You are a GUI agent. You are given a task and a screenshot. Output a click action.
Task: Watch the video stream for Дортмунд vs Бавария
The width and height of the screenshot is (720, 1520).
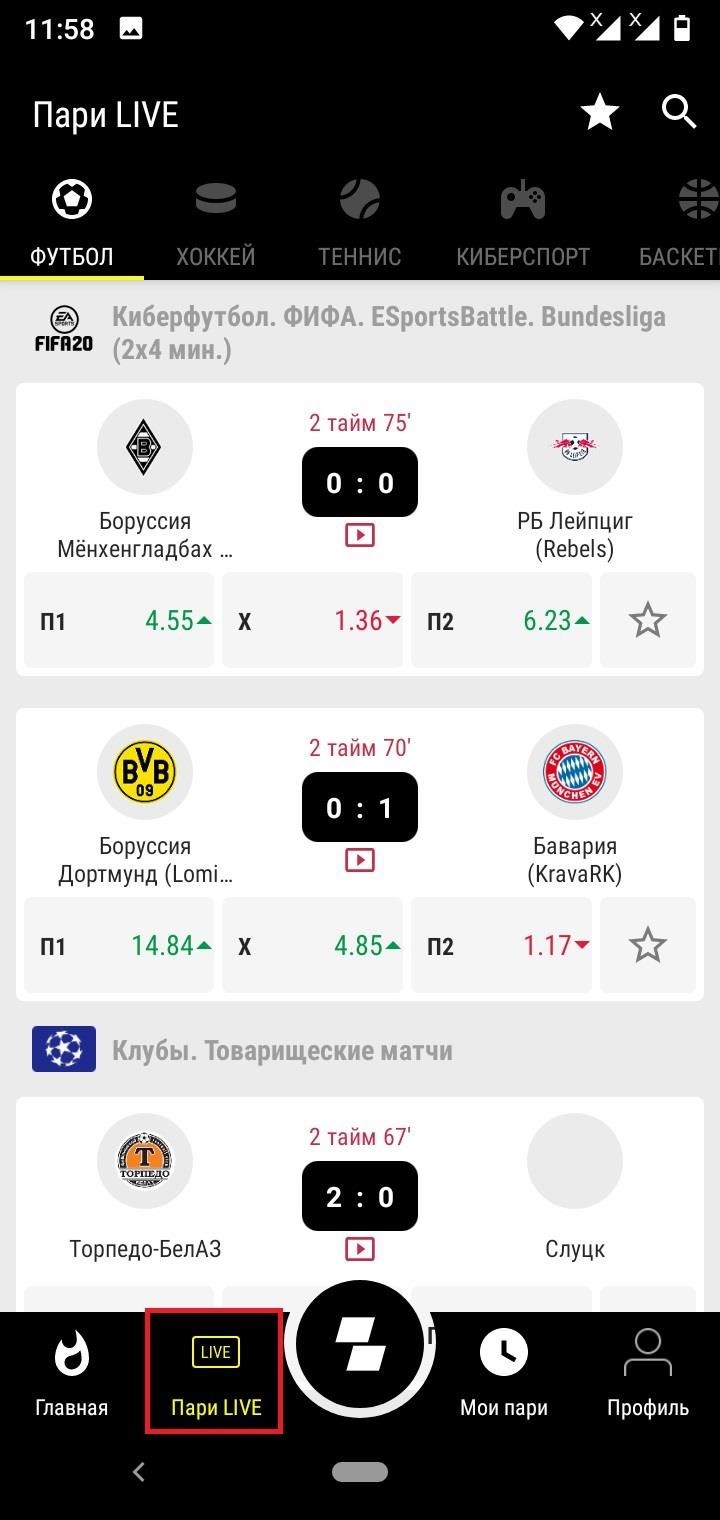click(x=360, y=860)
